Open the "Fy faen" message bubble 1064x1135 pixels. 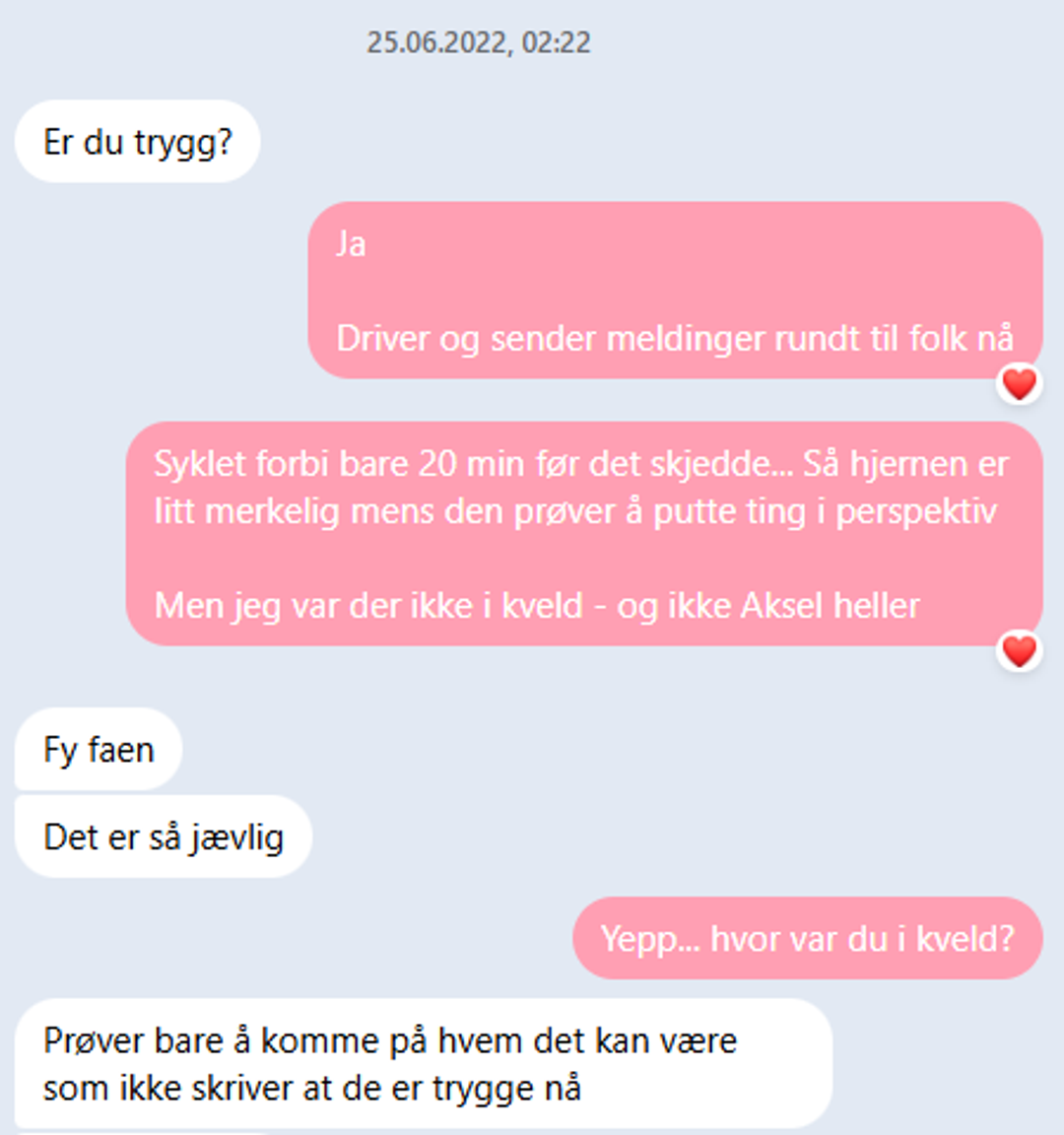(x=98, y=750)
